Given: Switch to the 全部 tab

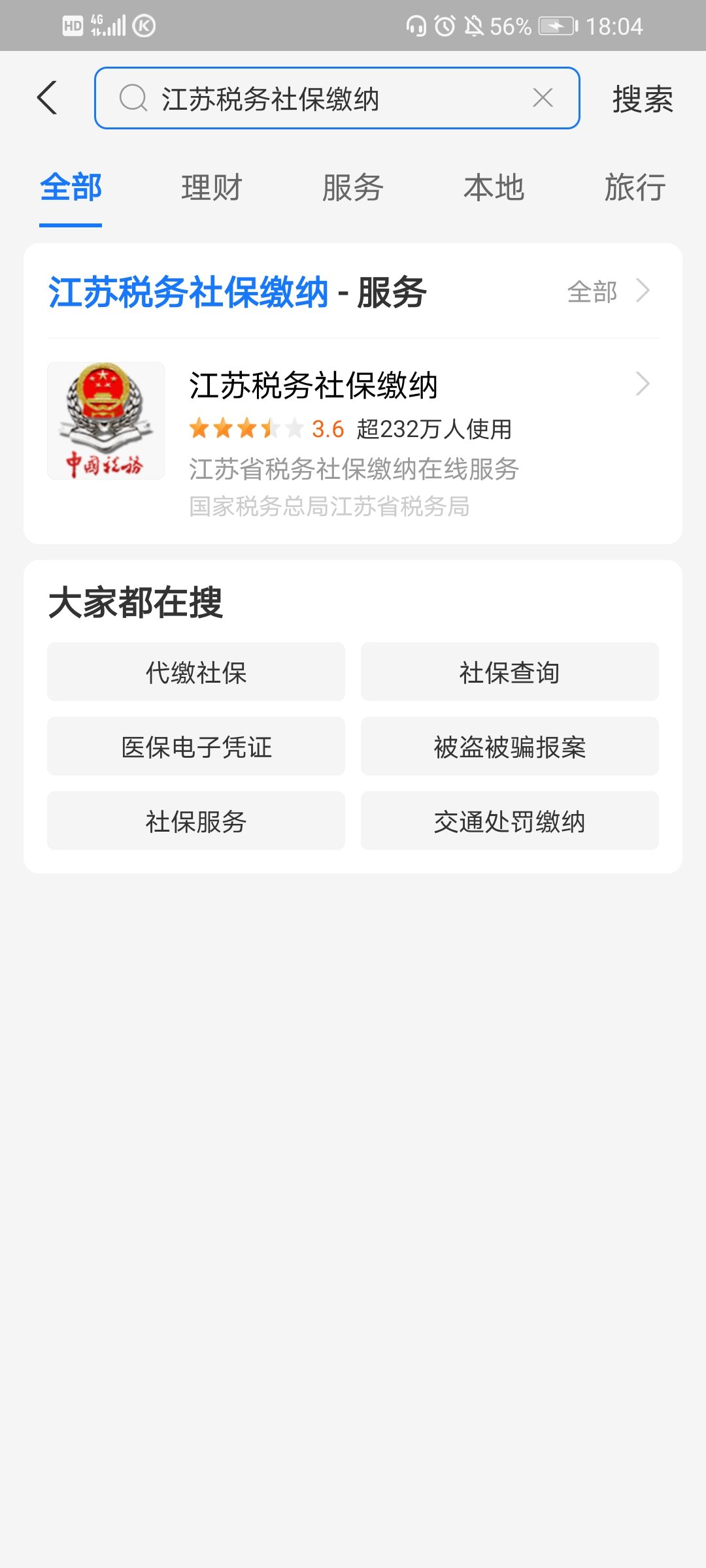Looking at the screenshot, I should point(71,188).
